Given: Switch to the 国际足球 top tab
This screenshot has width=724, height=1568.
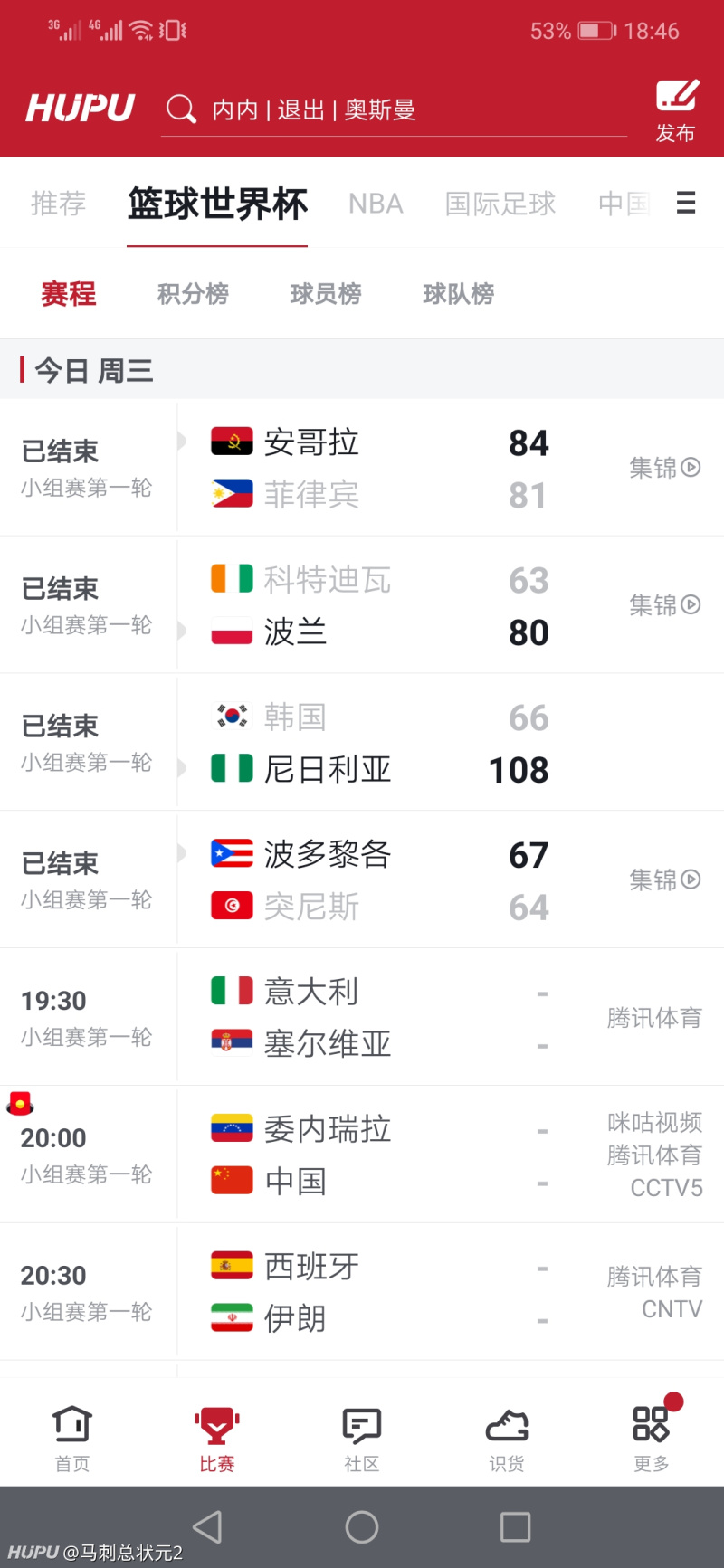Looking at the screenshot, I should click(500, 204).
